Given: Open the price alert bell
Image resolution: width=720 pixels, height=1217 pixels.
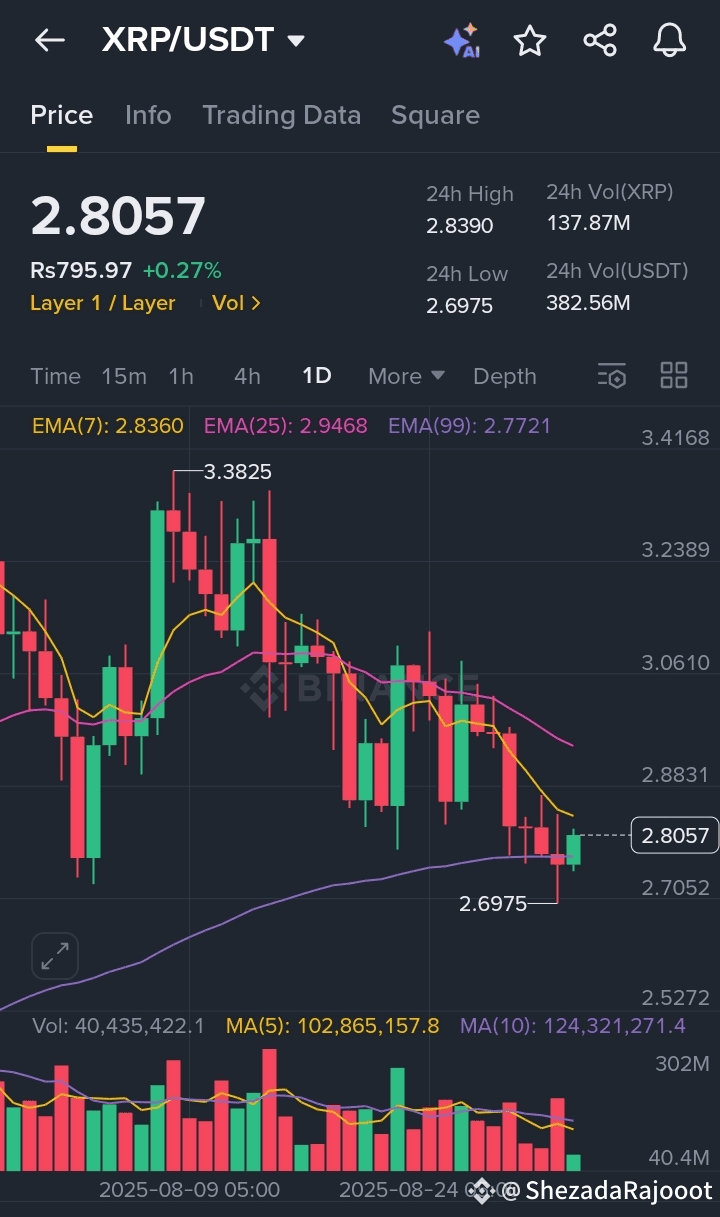Looking at the screenshot, I should point(669,41).
